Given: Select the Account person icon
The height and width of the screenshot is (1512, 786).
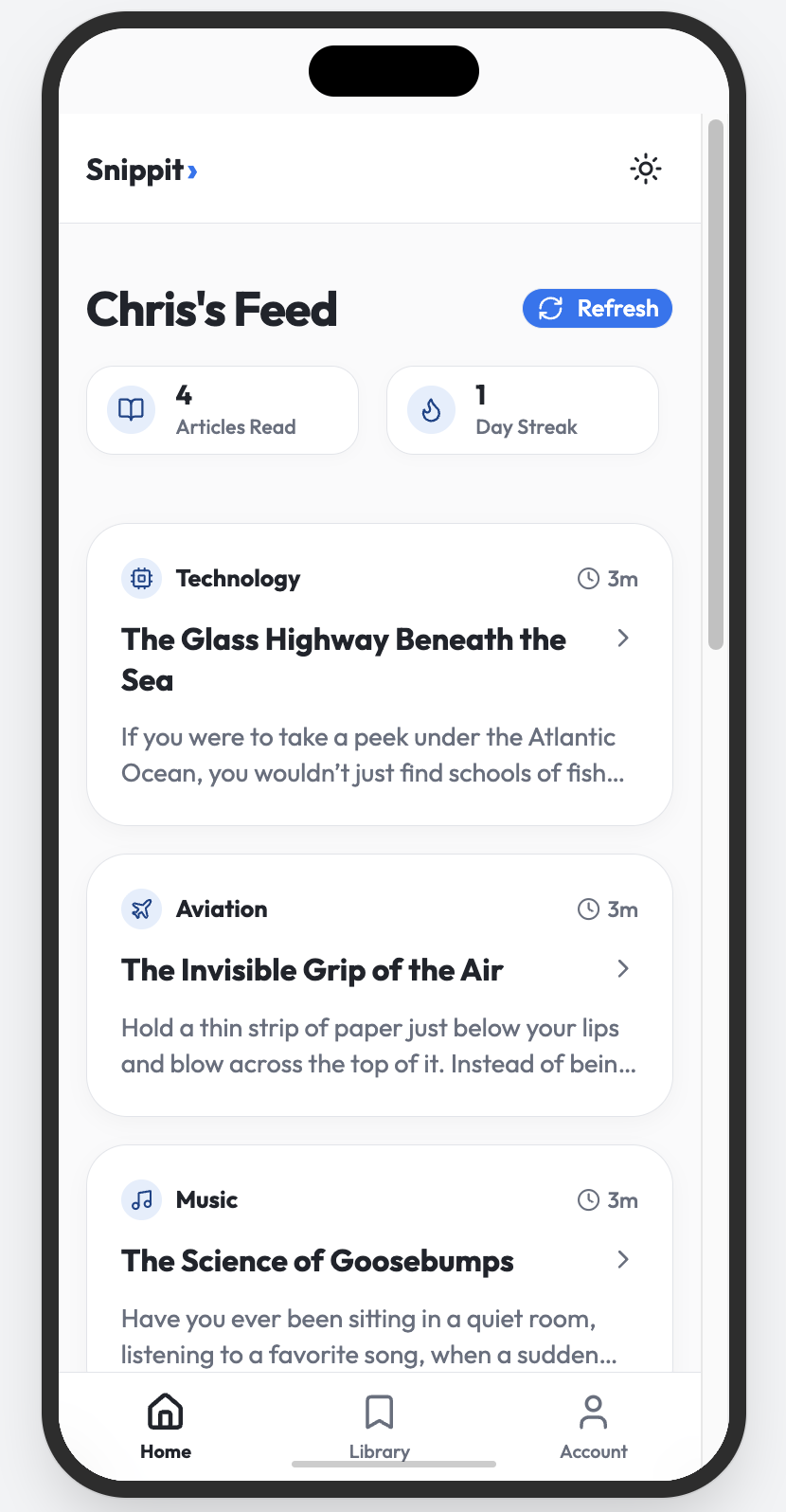Looking at the screenshot, I should coord(593,1412).
